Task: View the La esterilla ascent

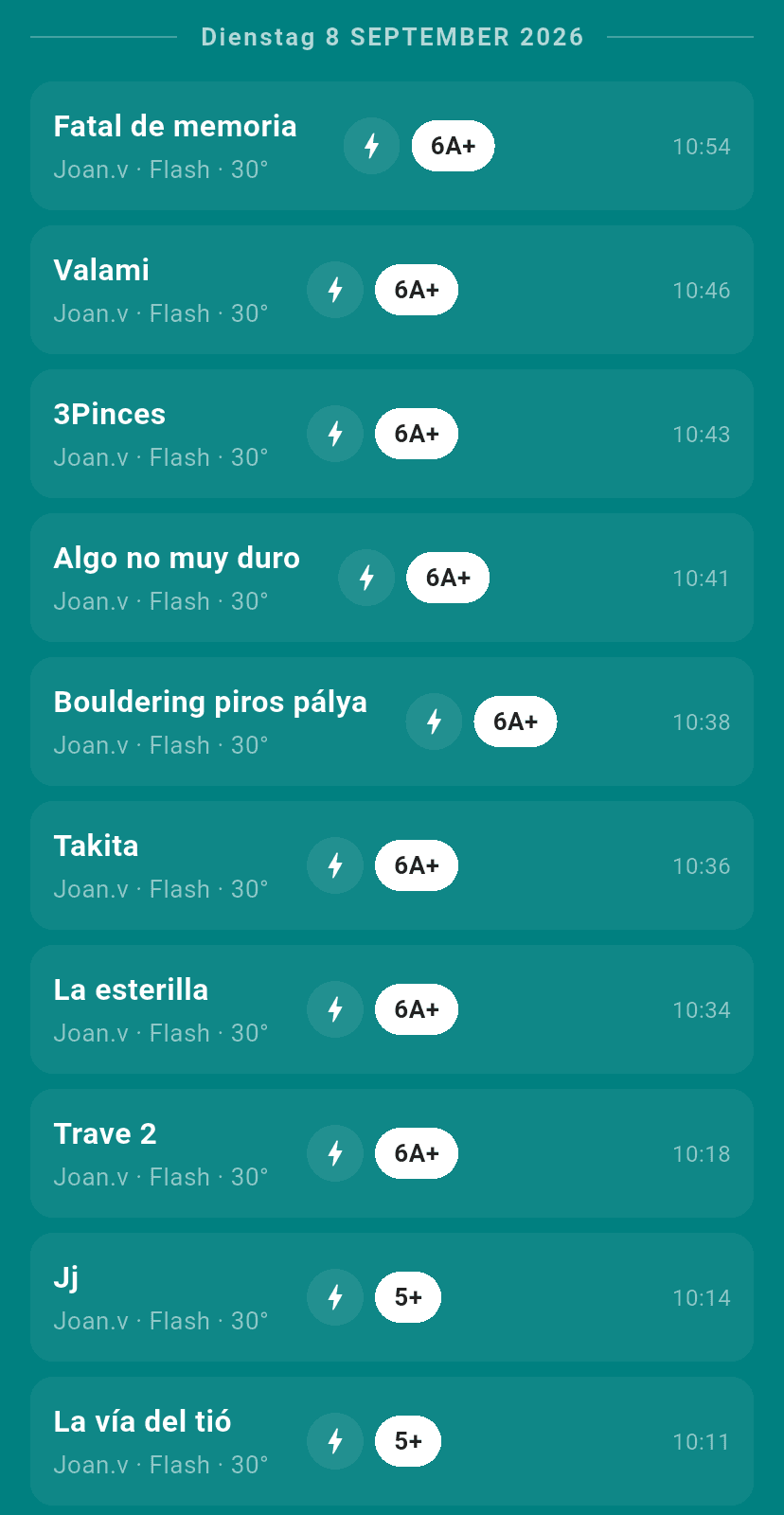Action: tap(392, 1009)
